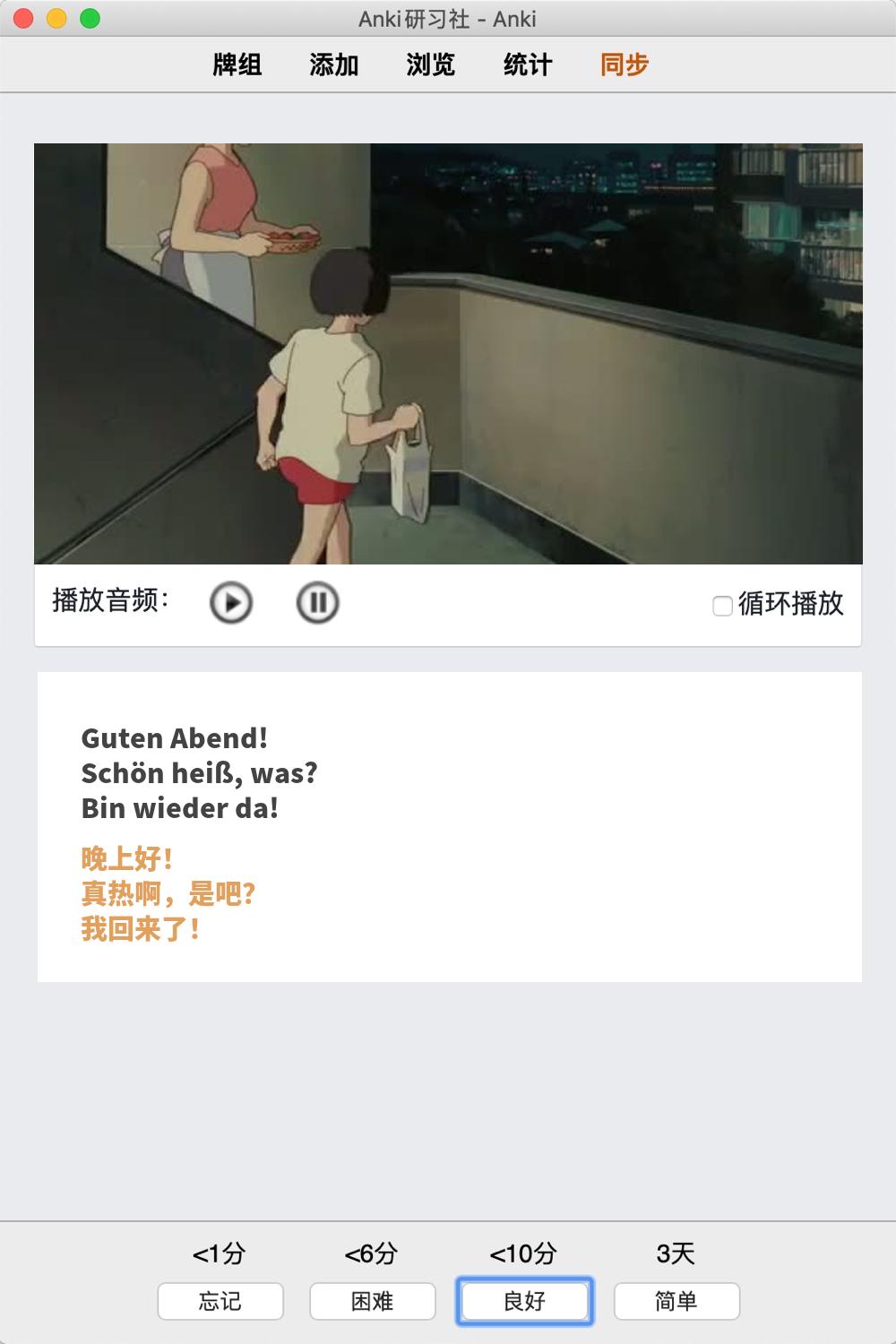
Task: Maximize the Anki window
Action: click(90, 19)
